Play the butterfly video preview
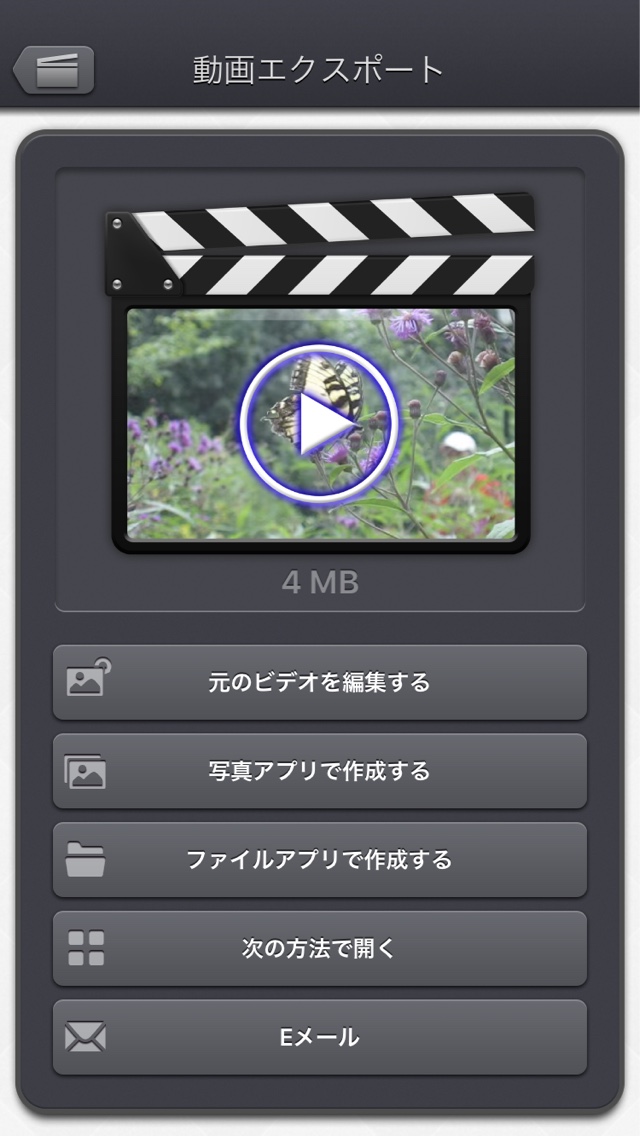Image resolution: width=640 pixels, height=1136 pixels. [x=320, y=423]
